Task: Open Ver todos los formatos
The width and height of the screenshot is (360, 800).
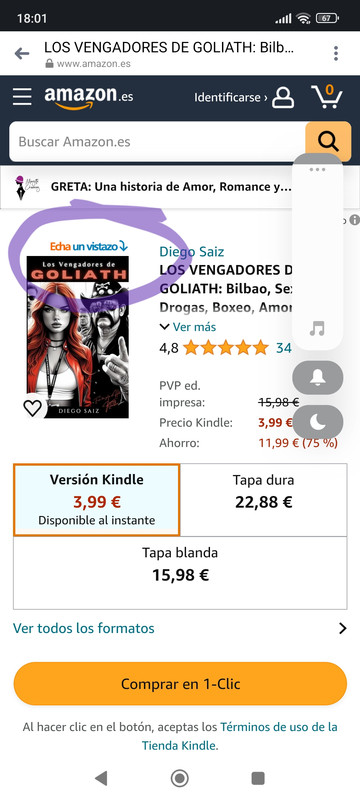Action: click(180, 628)
